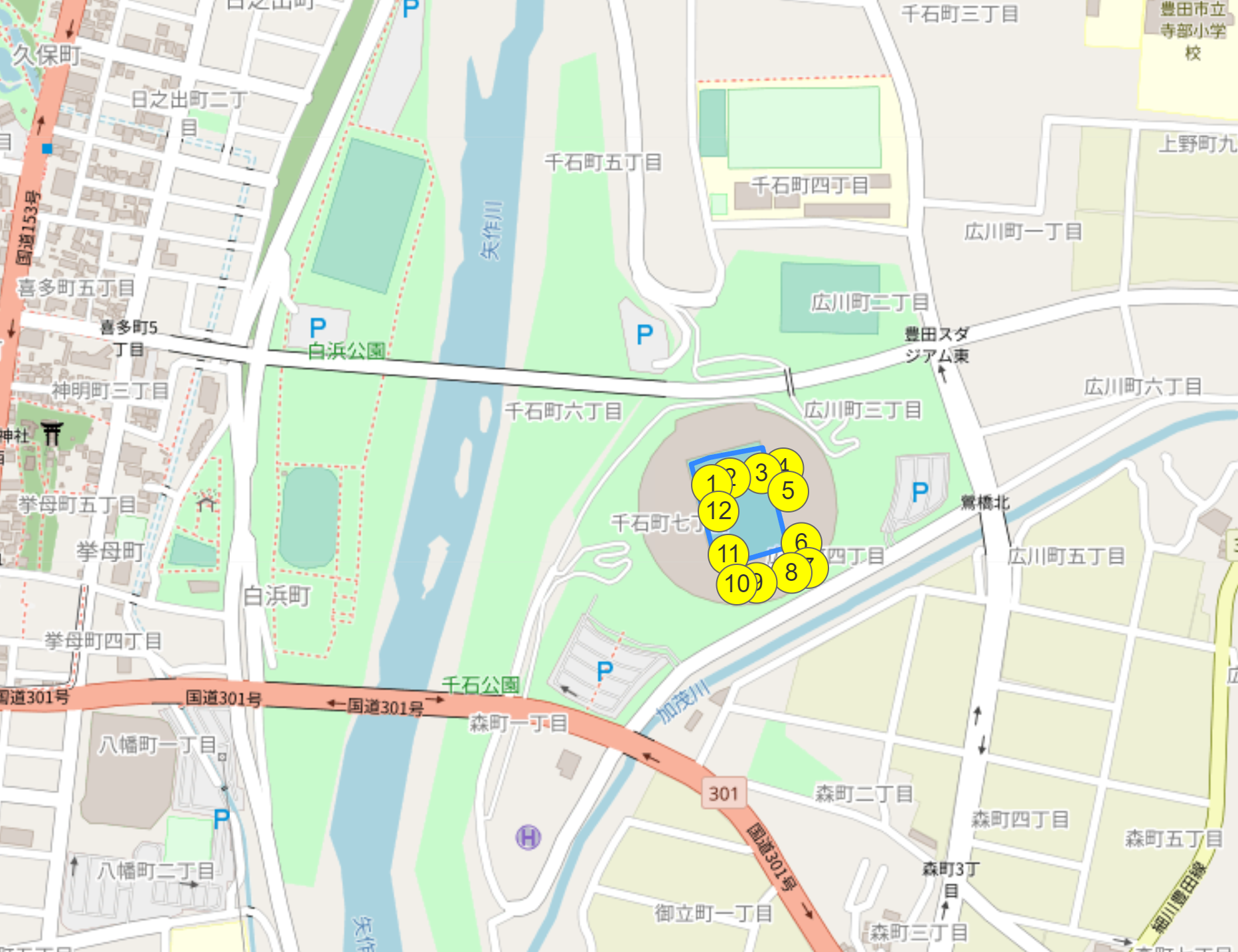Viewport: 1238px width, 952px height.
Task: Open the yellow marker numbered 5
Action: coord(788,491)
